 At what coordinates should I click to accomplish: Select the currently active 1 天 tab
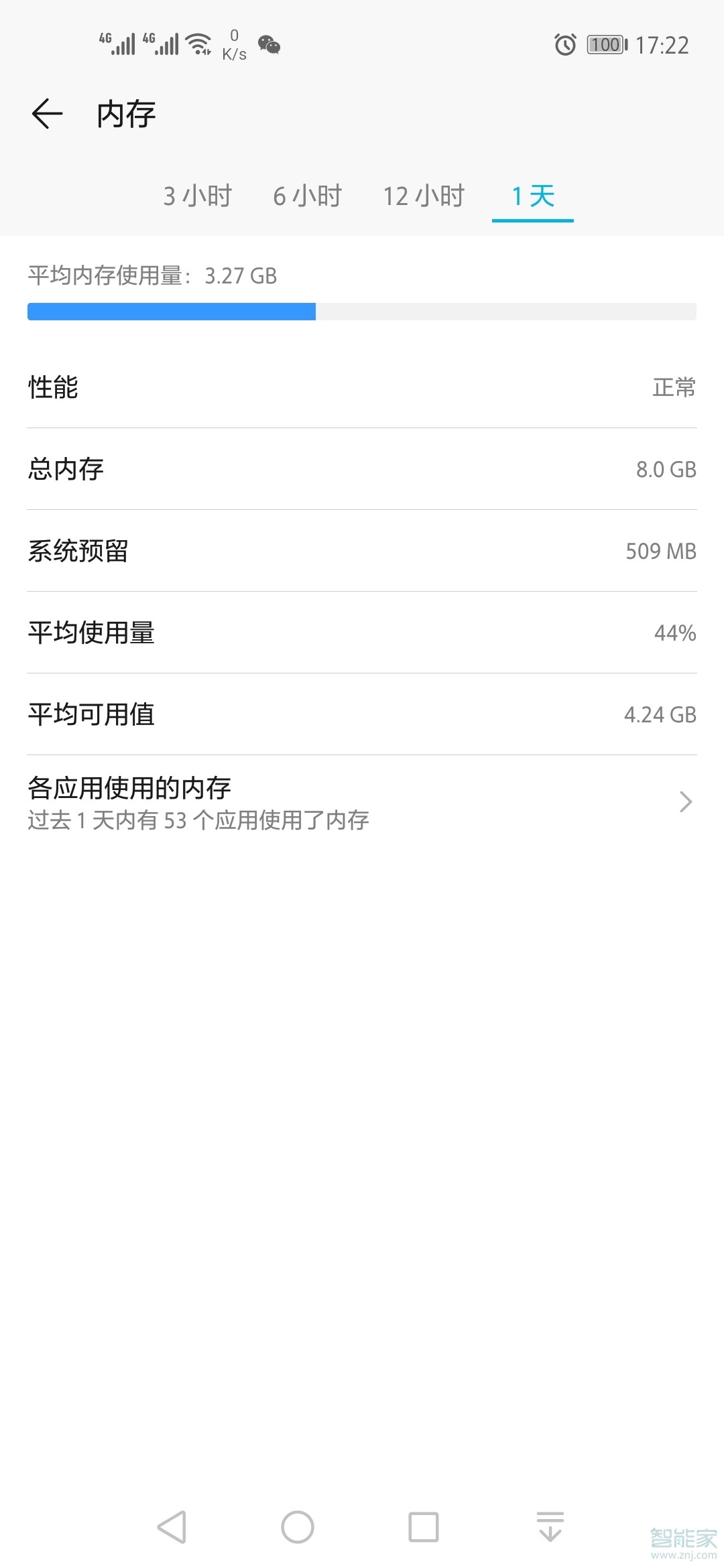tap(532, 196)
